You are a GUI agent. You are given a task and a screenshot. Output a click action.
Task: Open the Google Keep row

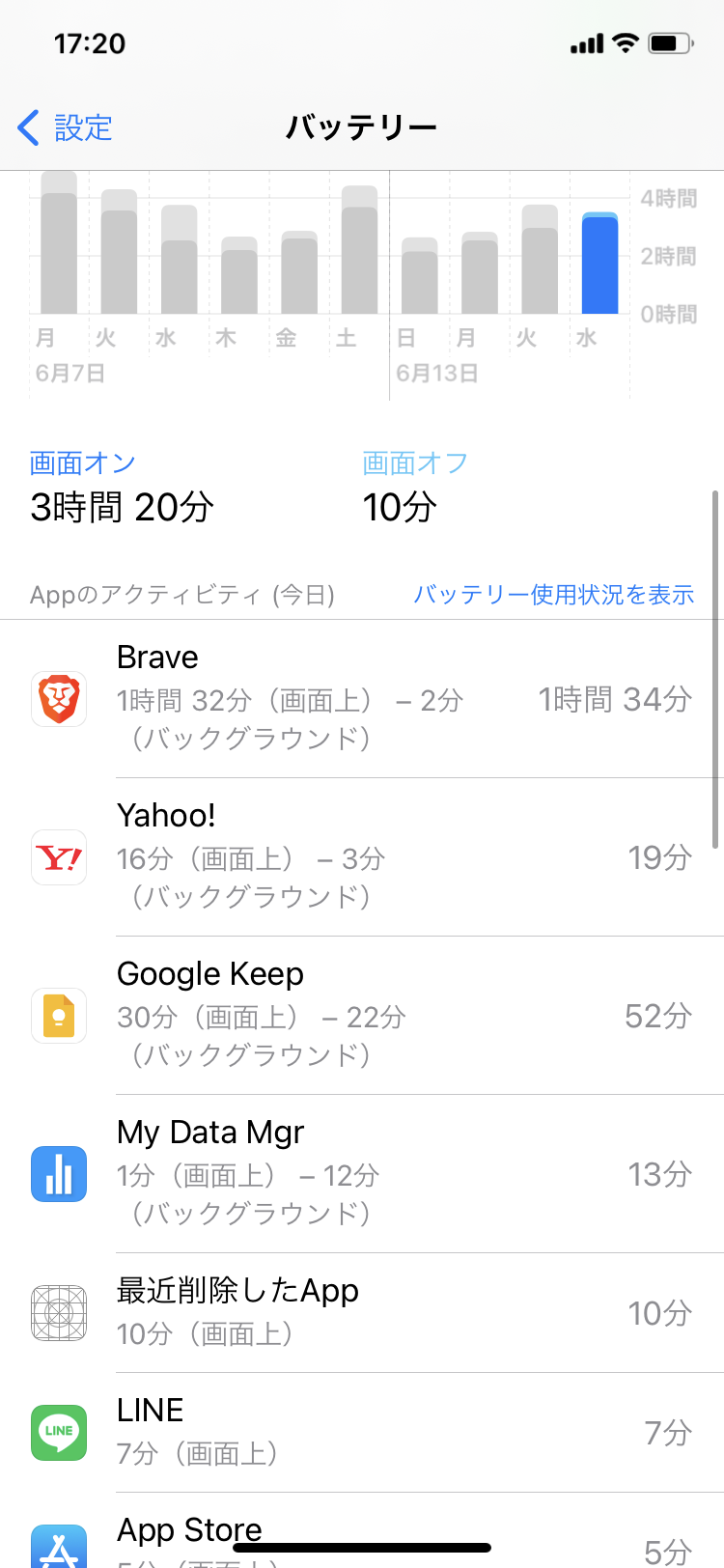[362, 1015]
